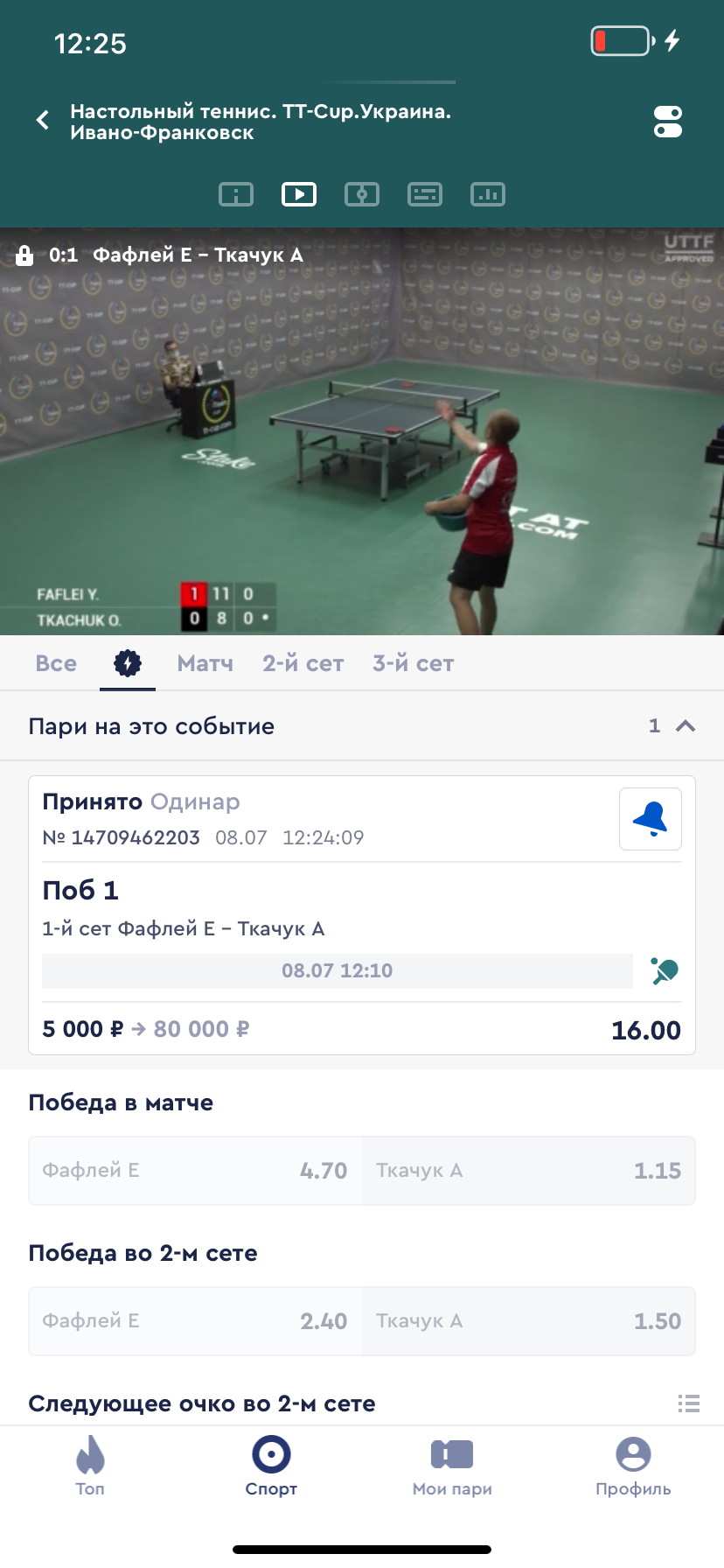Open the statistics chart view
Screen dimensions: 724x1568
click(x=488, y=194)
